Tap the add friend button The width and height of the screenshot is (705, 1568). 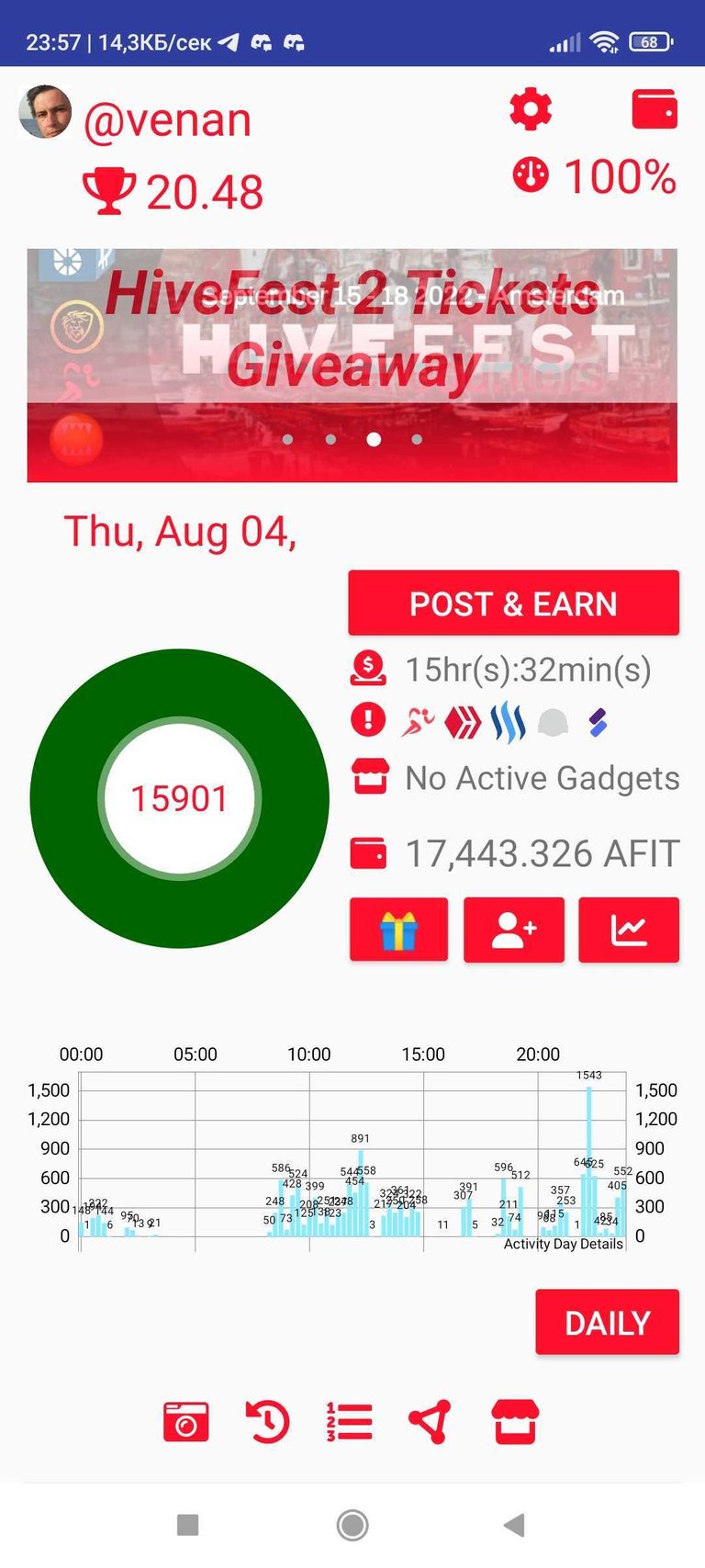(x=513, y=931)
